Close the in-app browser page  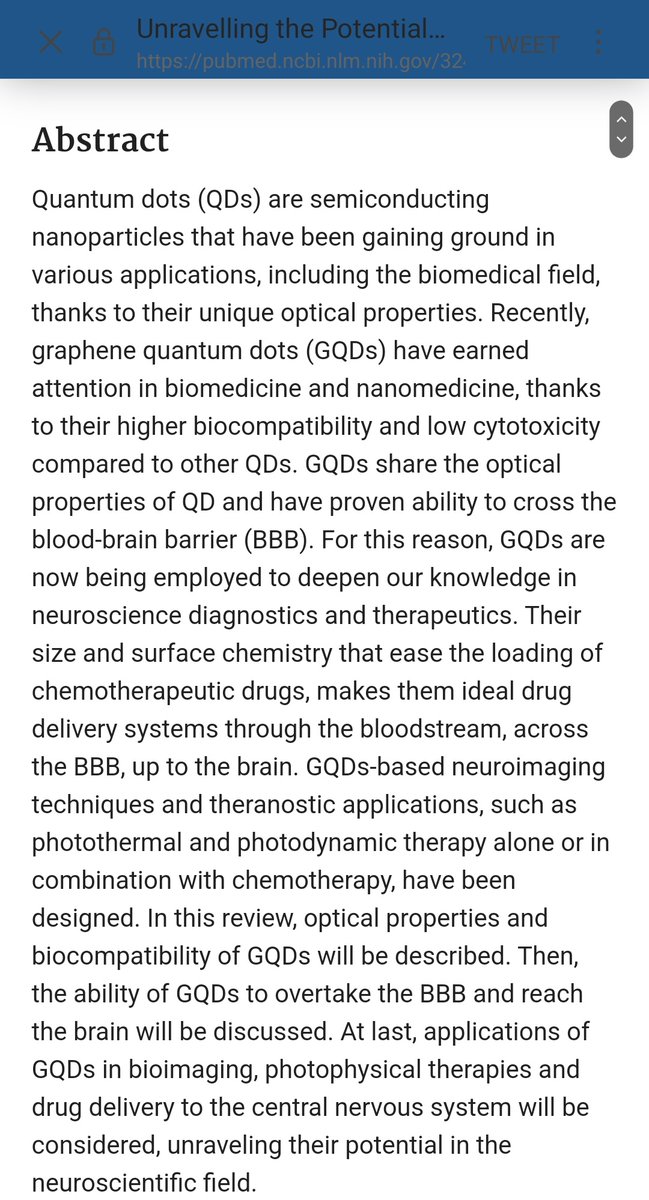50,43
